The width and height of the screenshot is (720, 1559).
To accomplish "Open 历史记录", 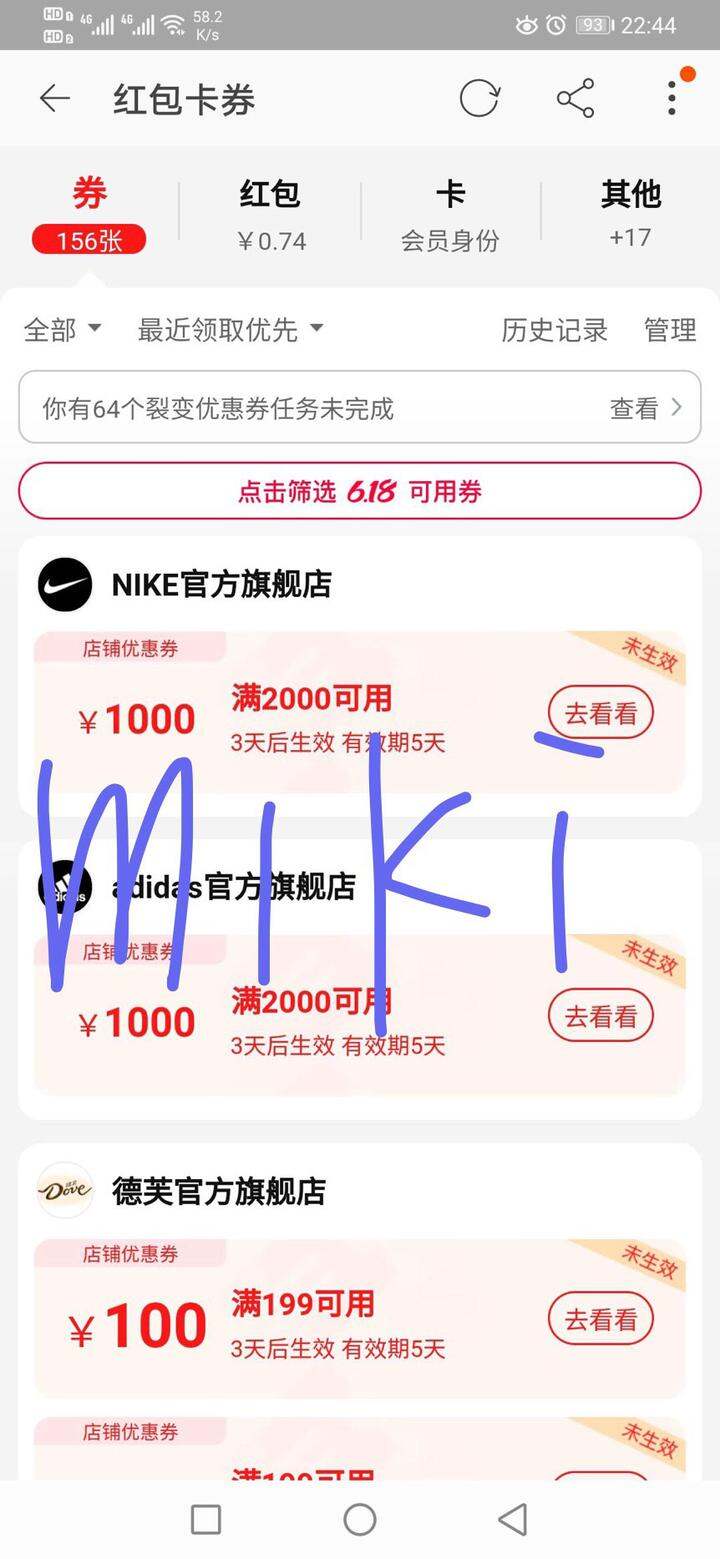I will pyautogui.click(x=554, y=329).
